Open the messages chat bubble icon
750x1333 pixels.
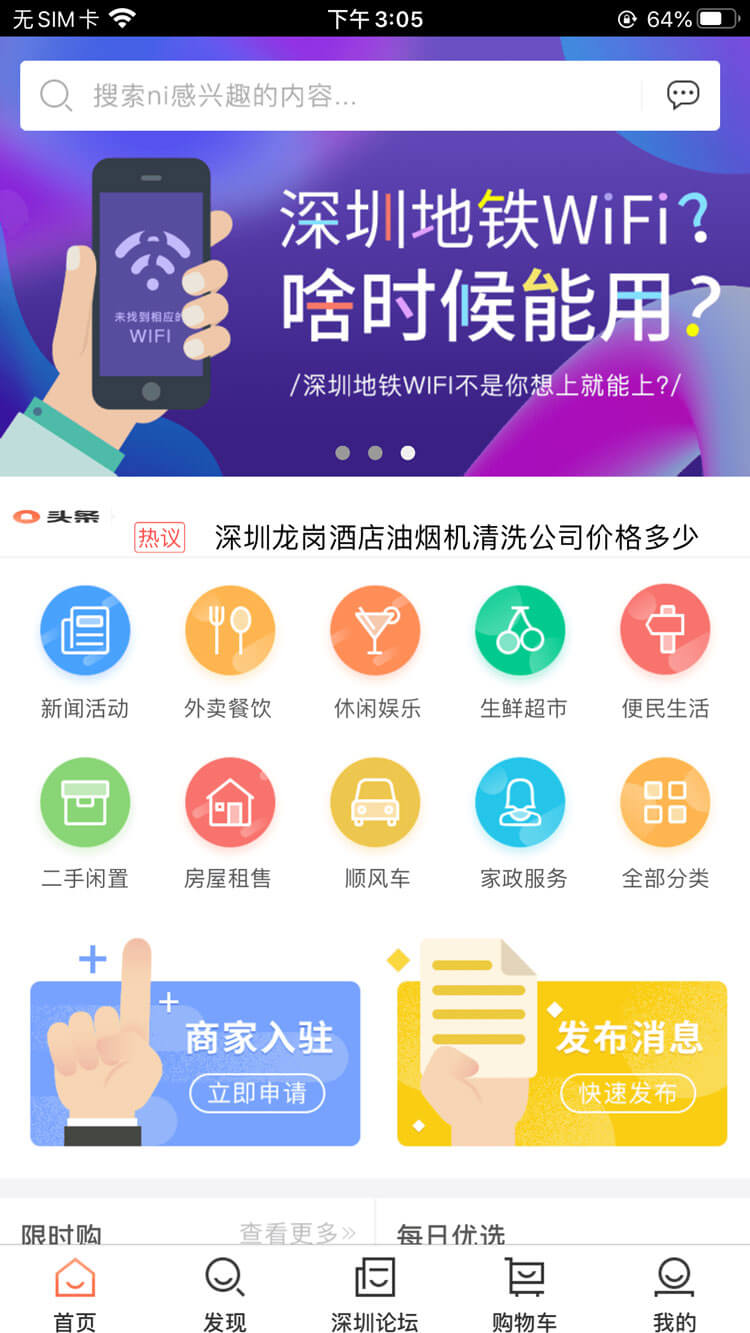683,96
